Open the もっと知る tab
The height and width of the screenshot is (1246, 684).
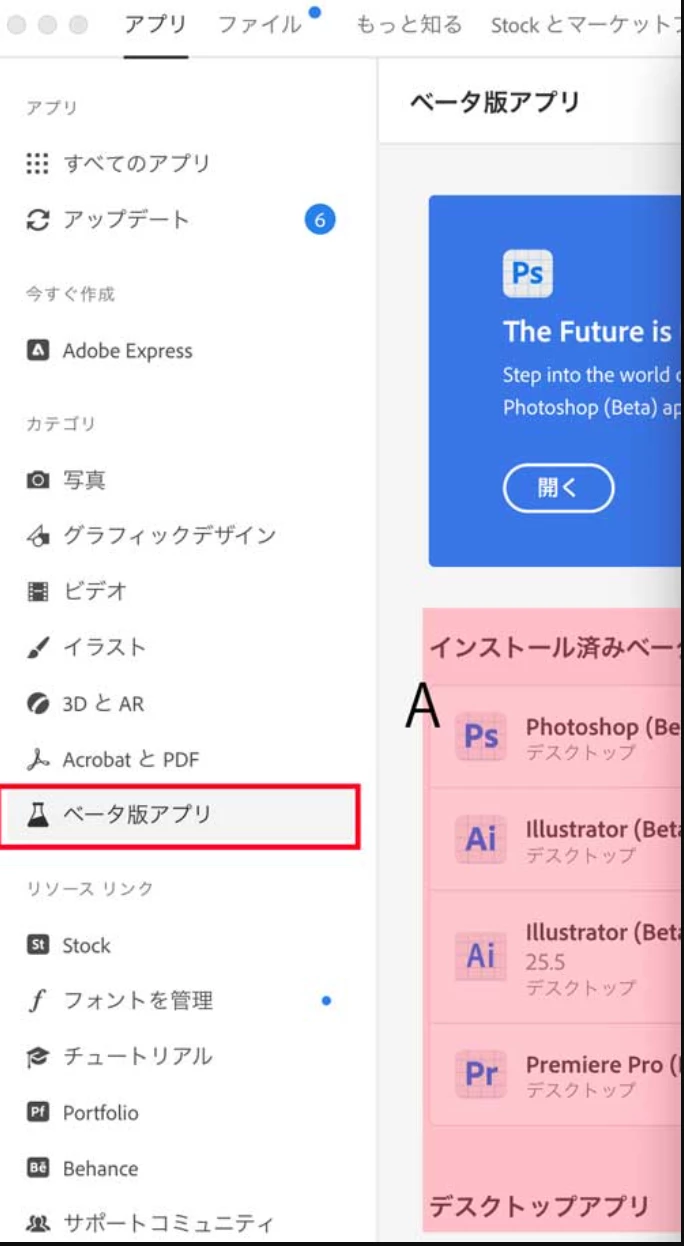(409, 25)
